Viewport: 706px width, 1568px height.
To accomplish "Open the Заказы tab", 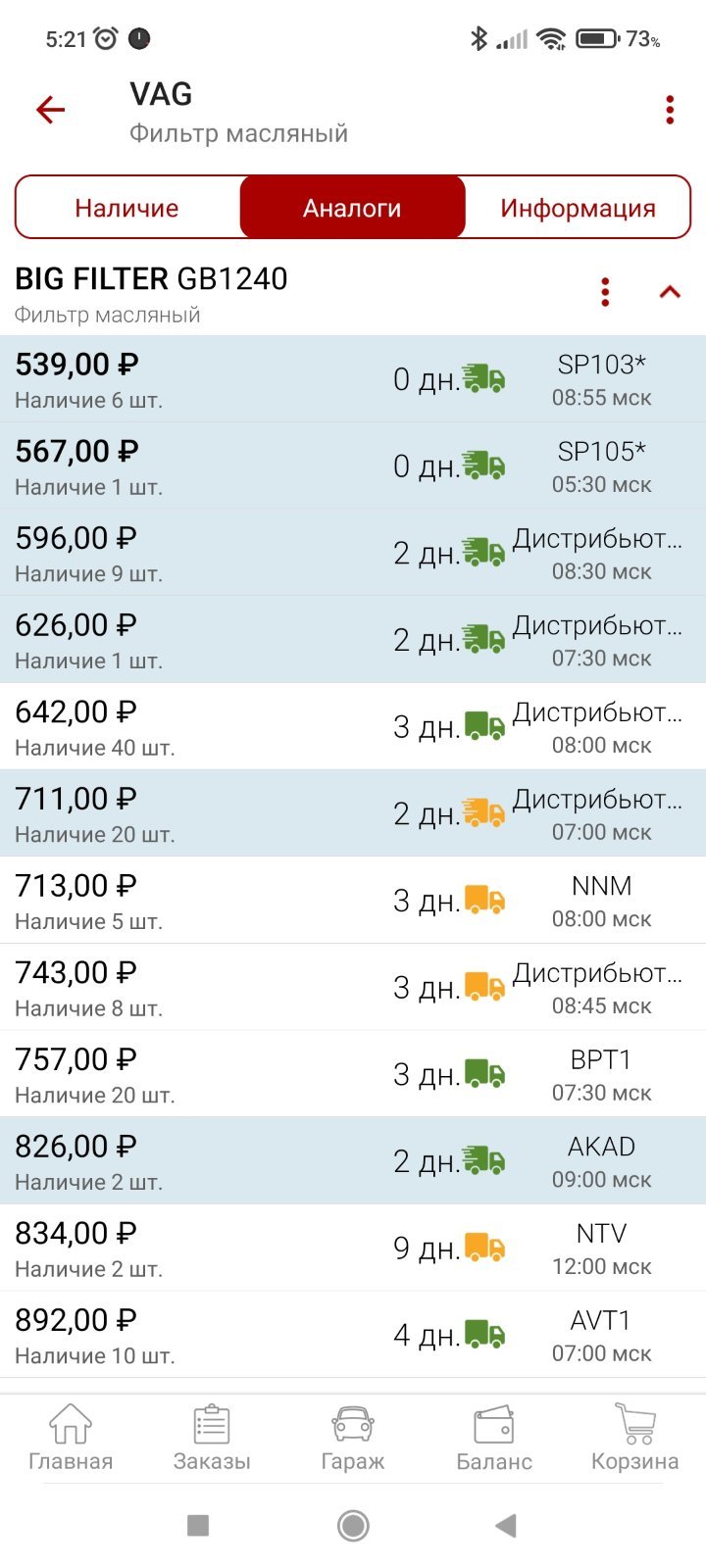I will (212, 1438).
